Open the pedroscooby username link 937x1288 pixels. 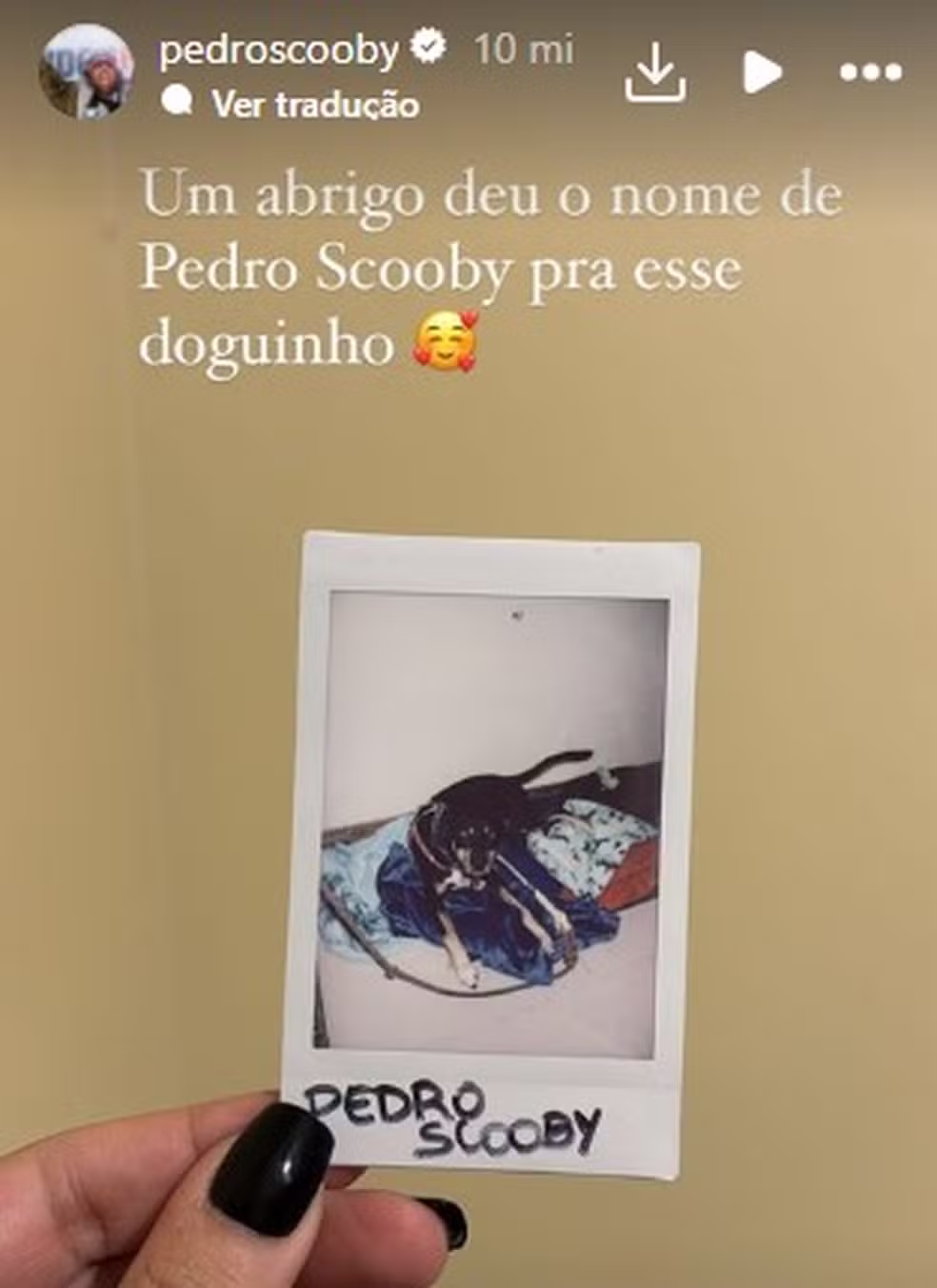(278, 49)
